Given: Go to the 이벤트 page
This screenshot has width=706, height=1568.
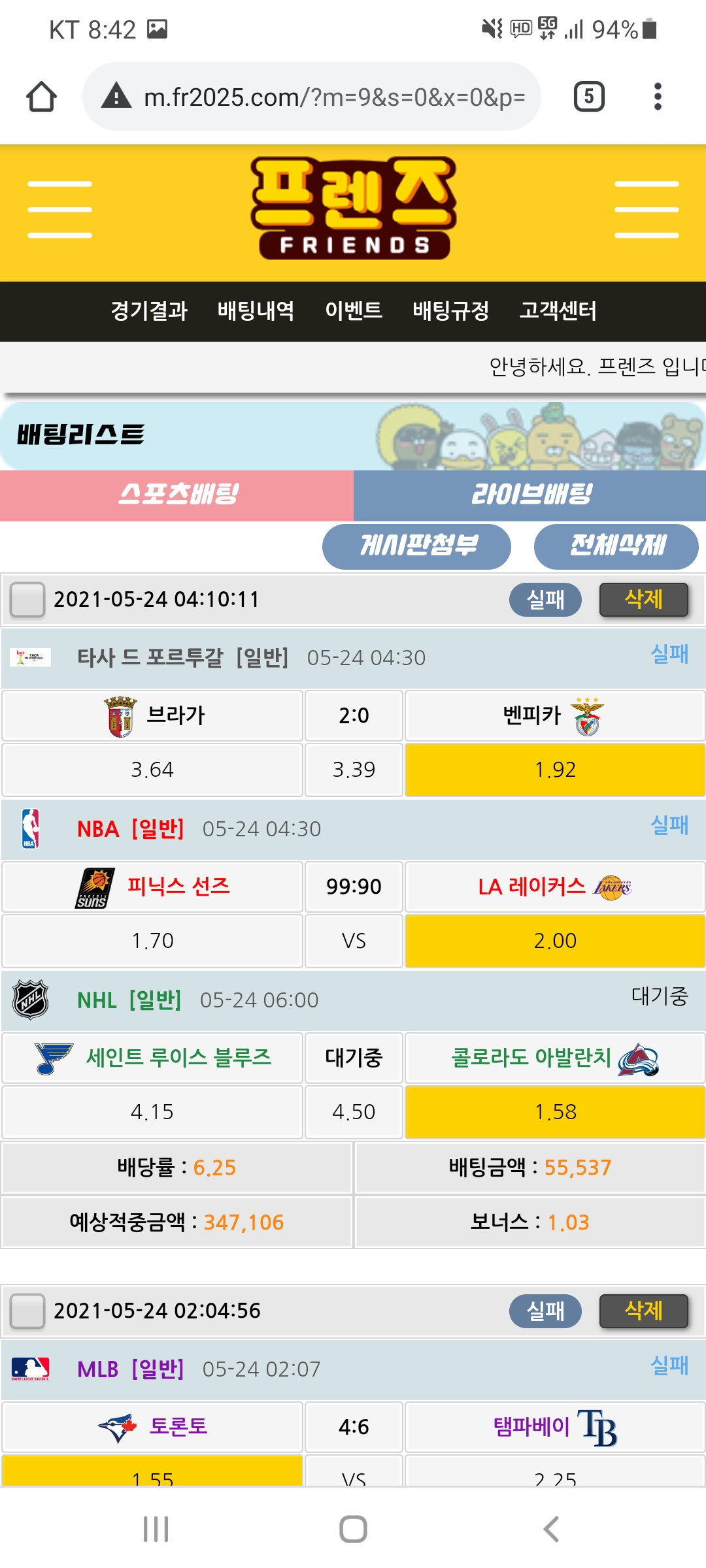Looking at the screenshot, I should pyautogui.click(x=354, y=311).
